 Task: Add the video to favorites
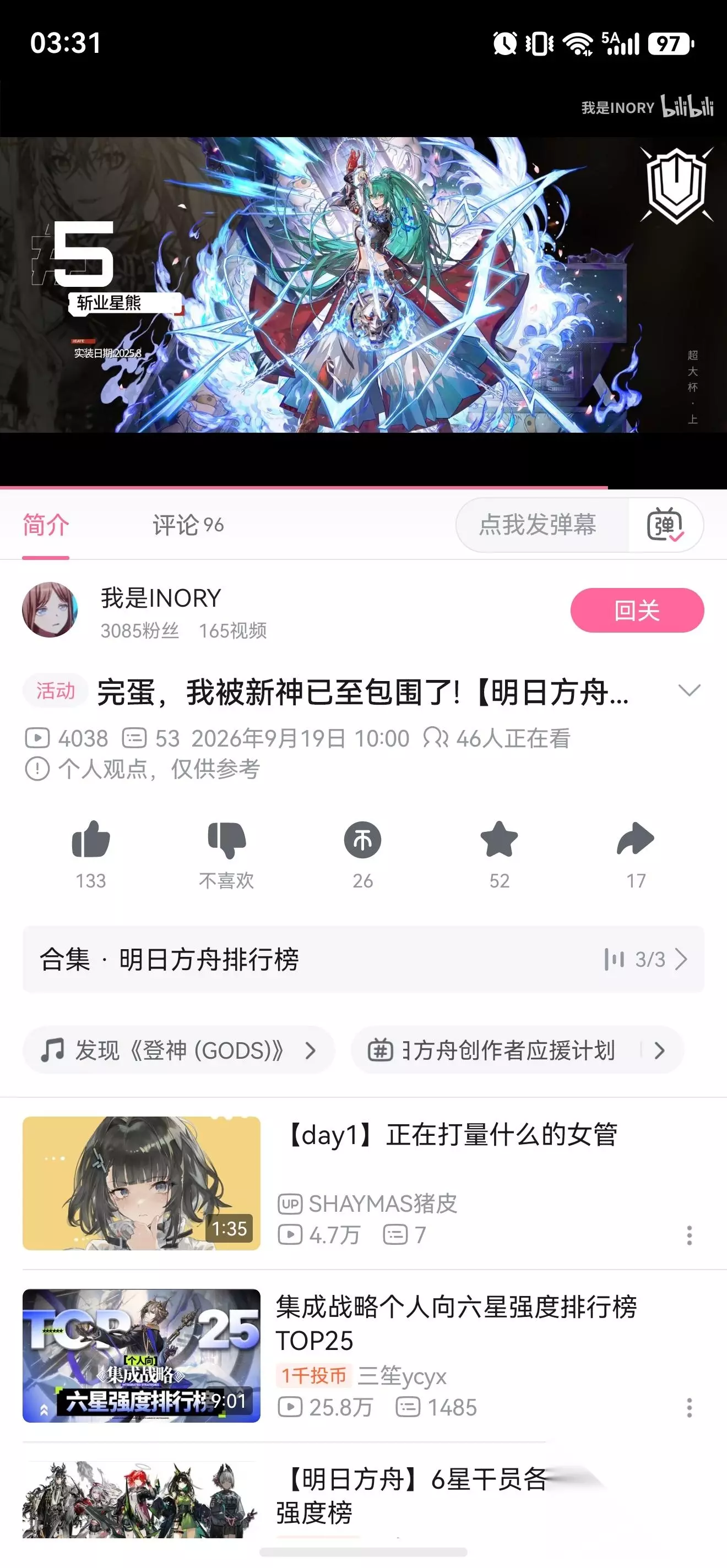tap(500, 840)
